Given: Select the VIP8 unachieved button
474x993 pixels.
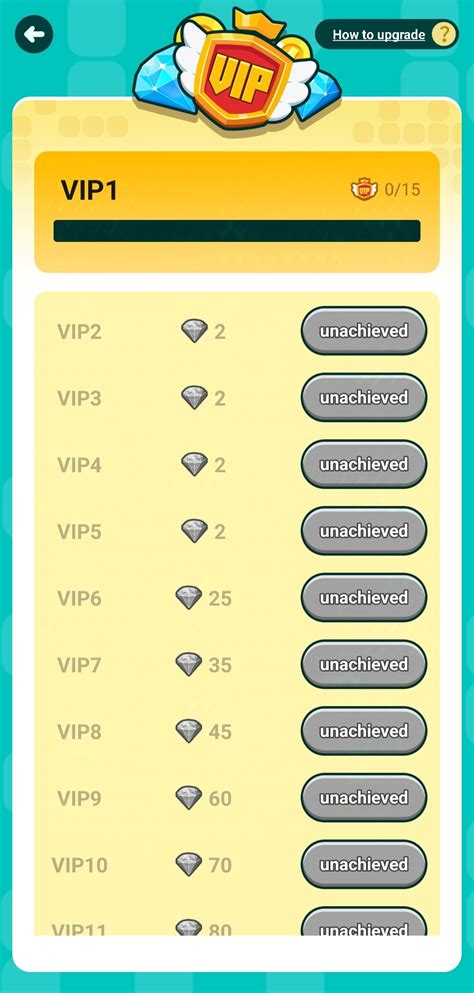Looking at the screenshot, I should point(364,731).
